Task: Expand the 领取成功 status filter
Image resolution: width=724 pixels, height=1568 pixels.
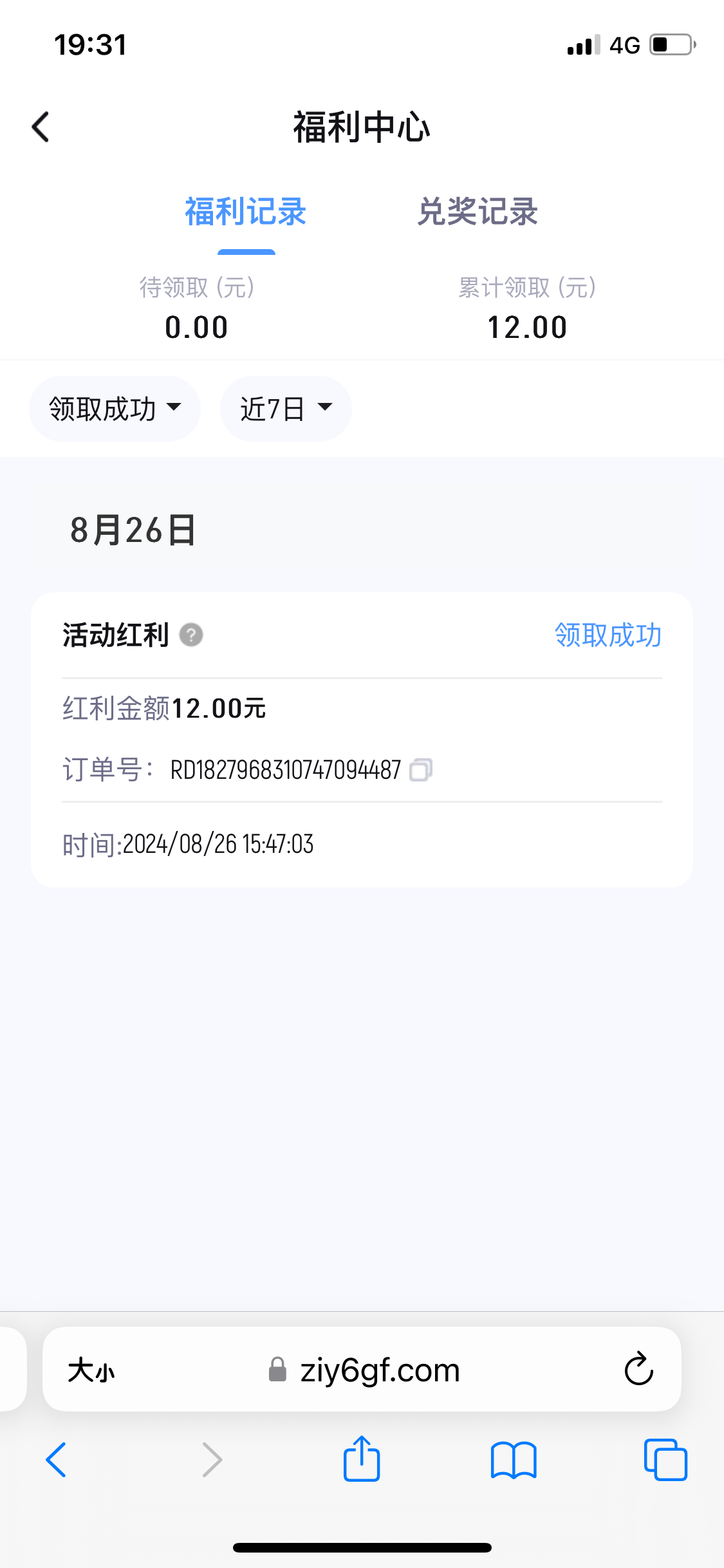Action: 115,409
